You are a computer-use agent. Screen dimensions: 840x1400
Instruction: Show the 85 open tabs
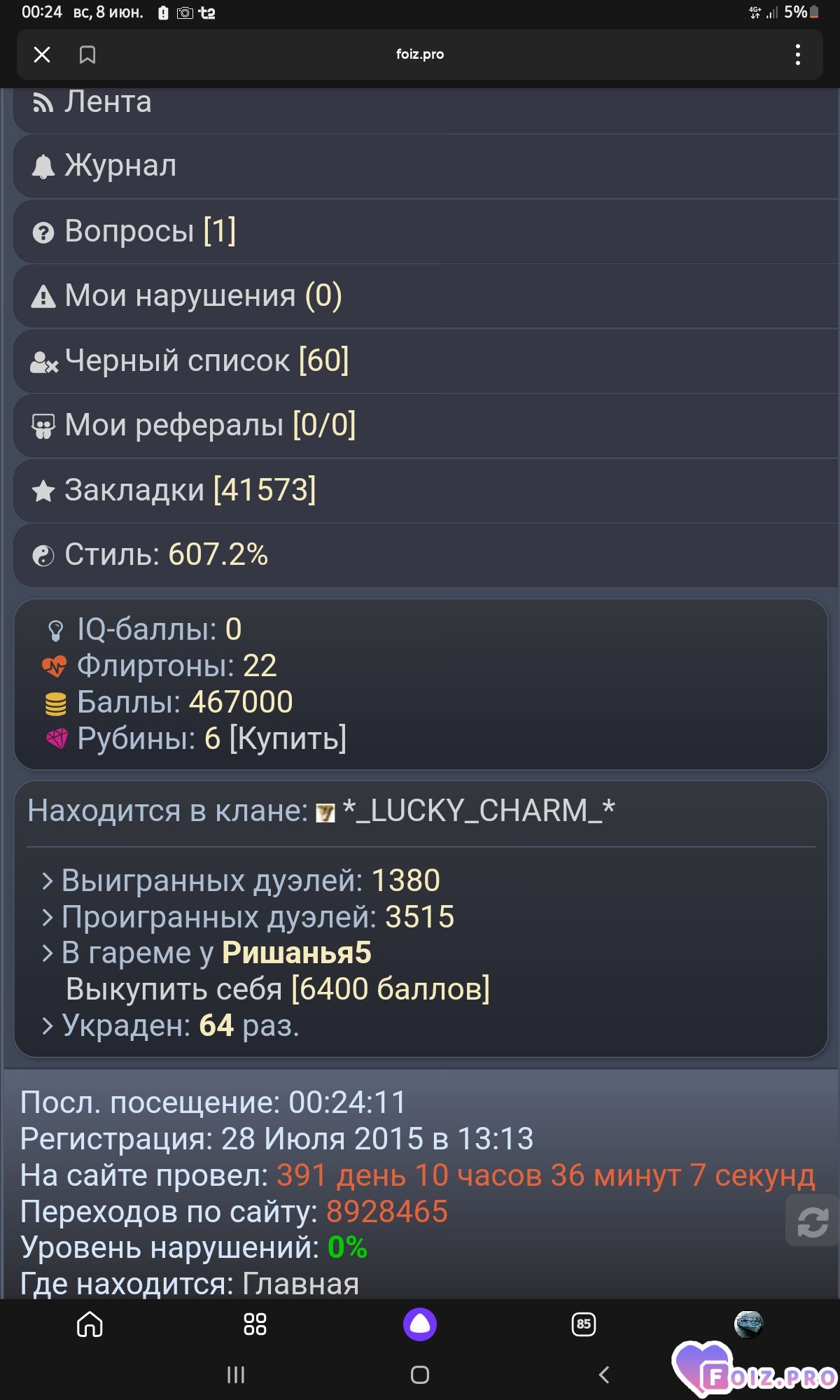tap(584, 1324)
